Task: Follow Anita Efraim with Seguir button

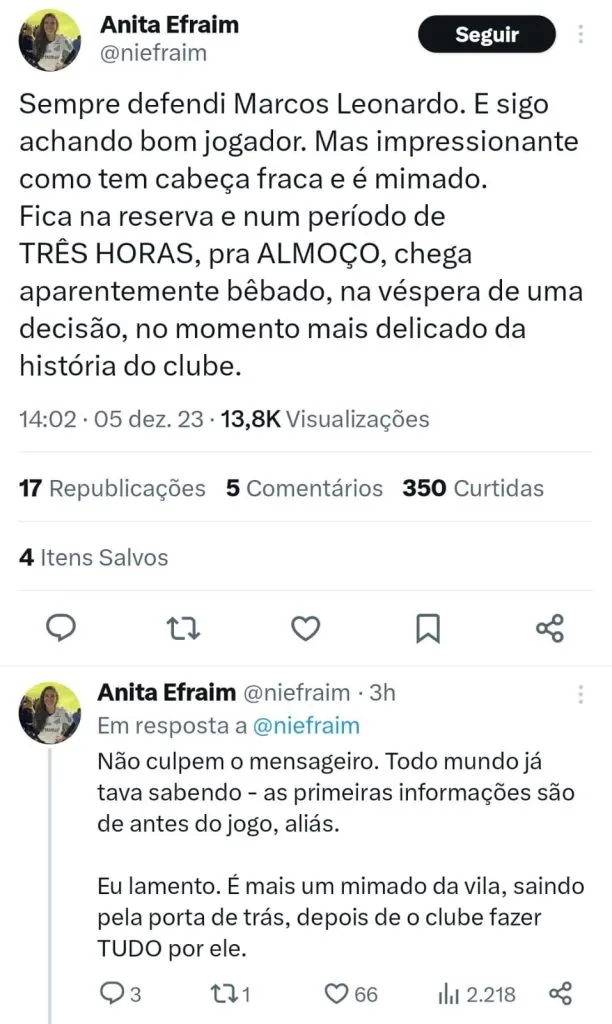Action: tap(486, 35)
